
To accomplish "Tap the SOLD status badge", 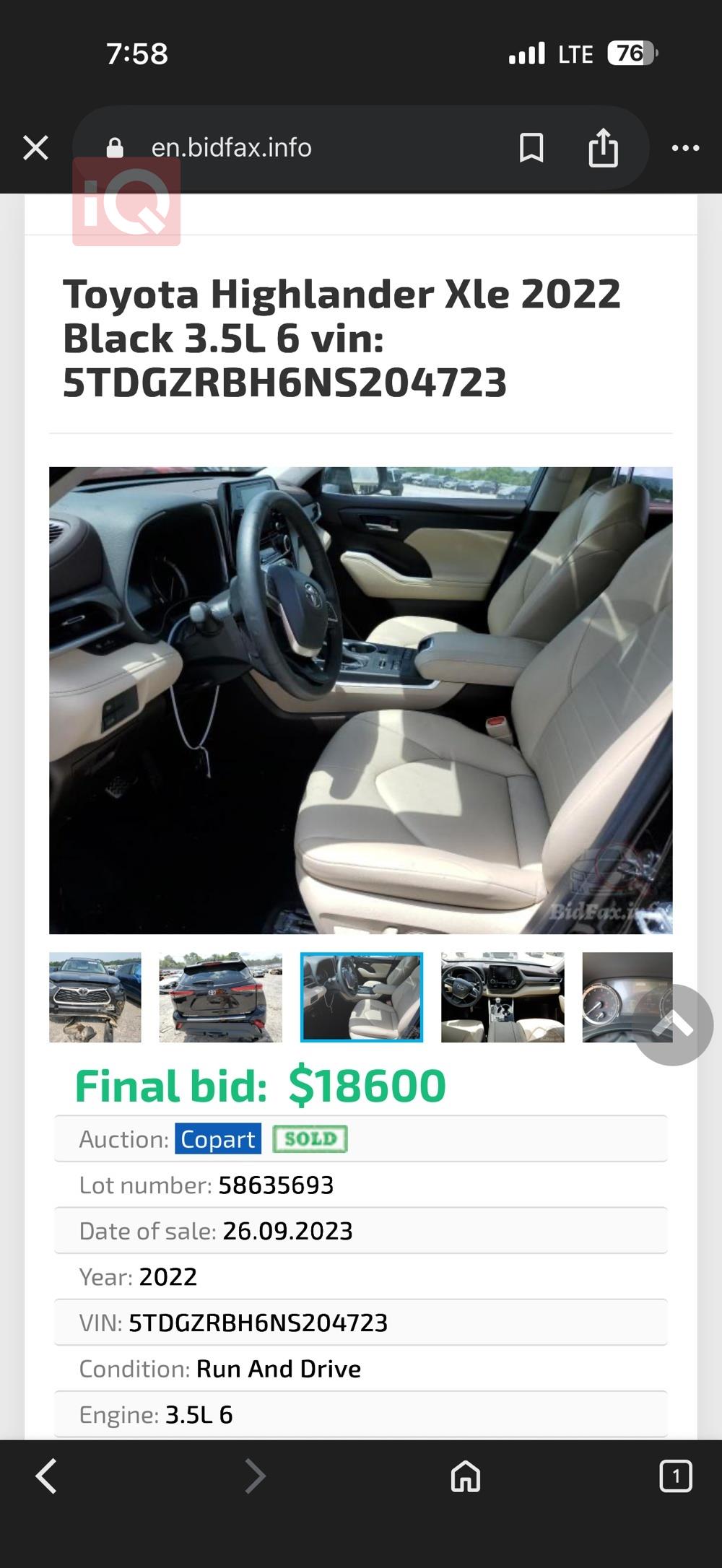I will click(x=309, y=1138).
